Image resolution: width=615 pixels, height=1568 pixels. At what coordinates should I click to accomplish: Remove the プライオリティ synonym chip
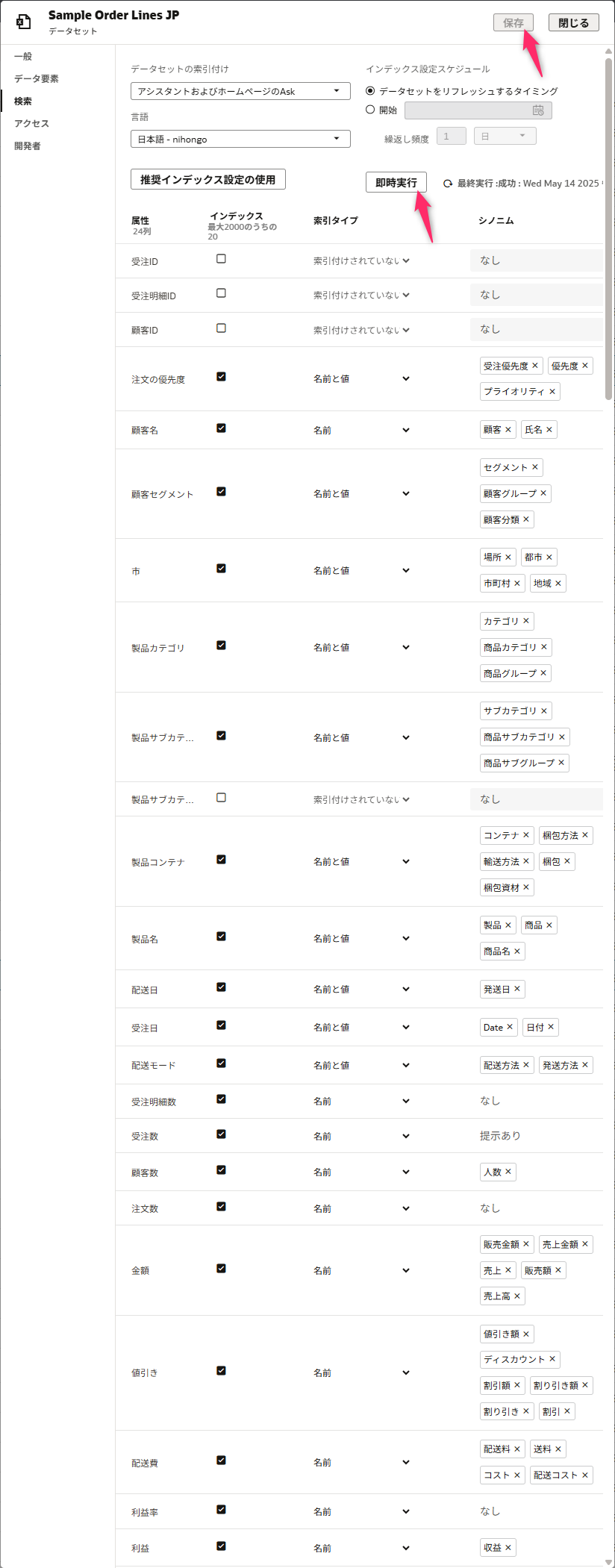click(552, 392)
